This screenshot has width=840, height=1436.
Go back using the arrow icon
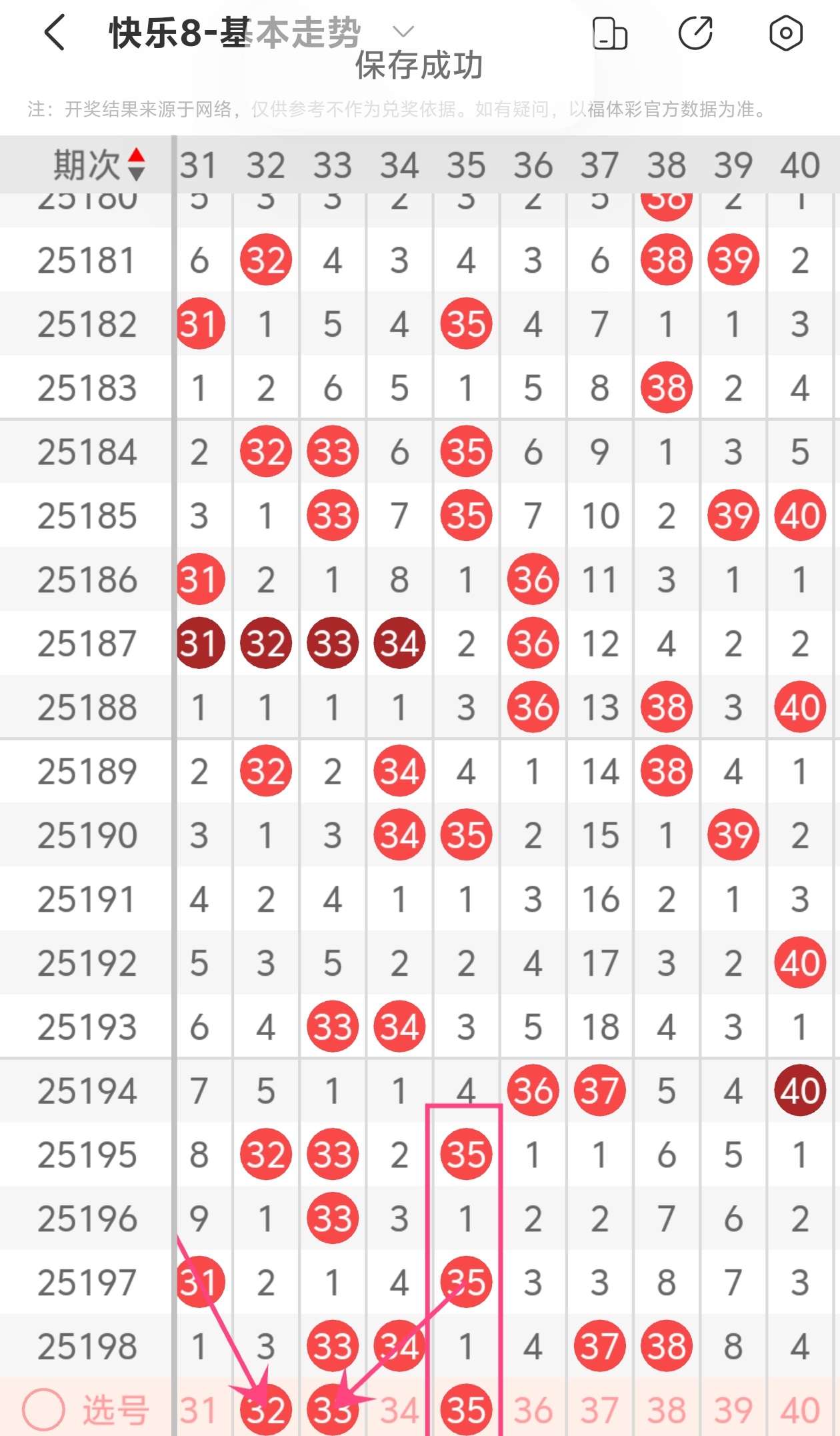(55, 33)
